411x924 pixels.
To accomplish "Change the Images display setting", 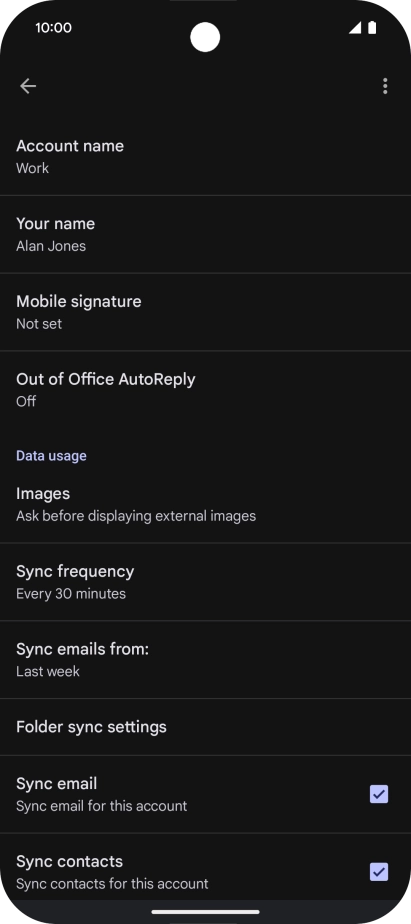I will (205, 504).
